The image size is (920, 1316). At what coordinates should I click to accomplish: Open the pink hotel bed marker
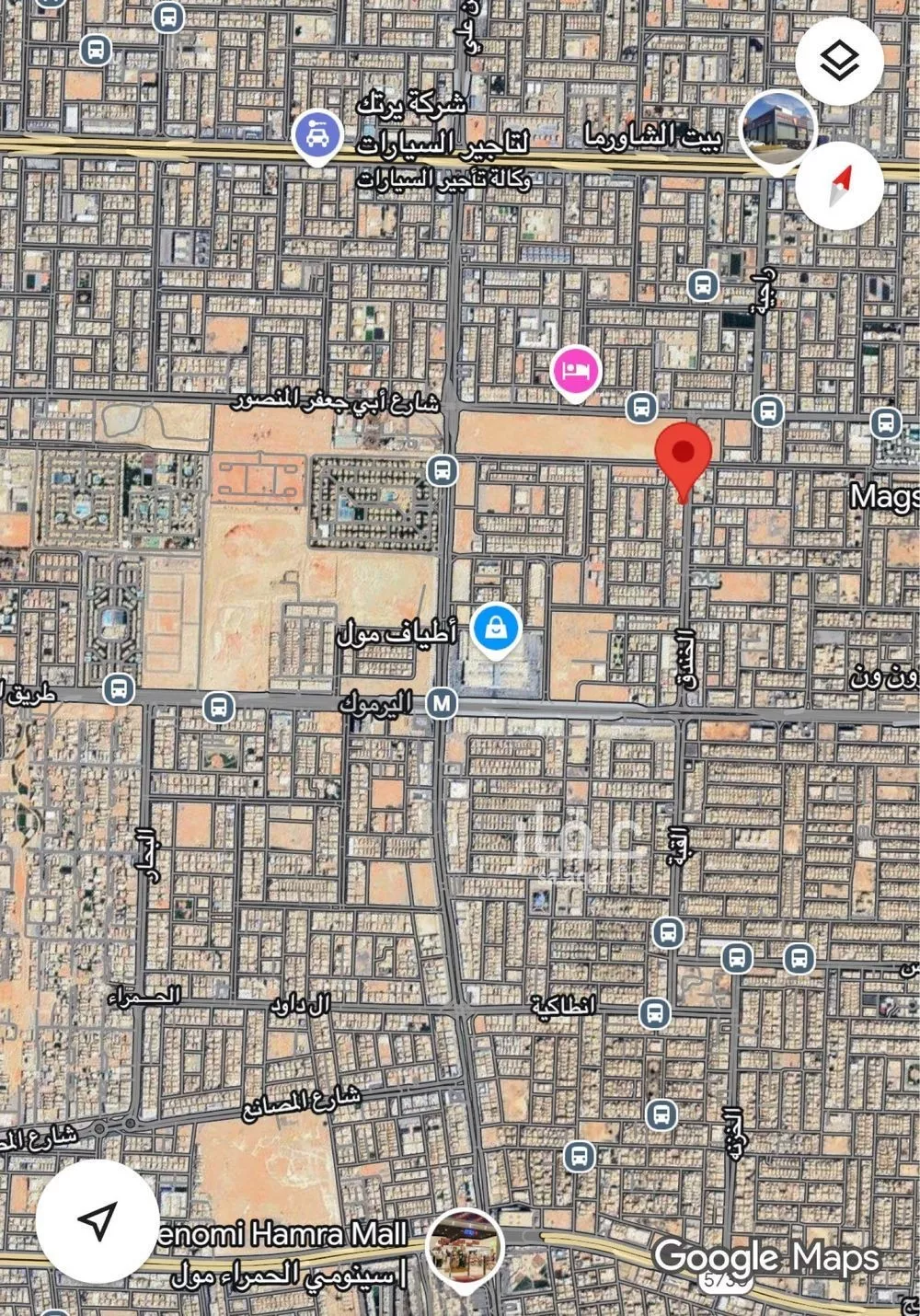[x=575, y=373]
